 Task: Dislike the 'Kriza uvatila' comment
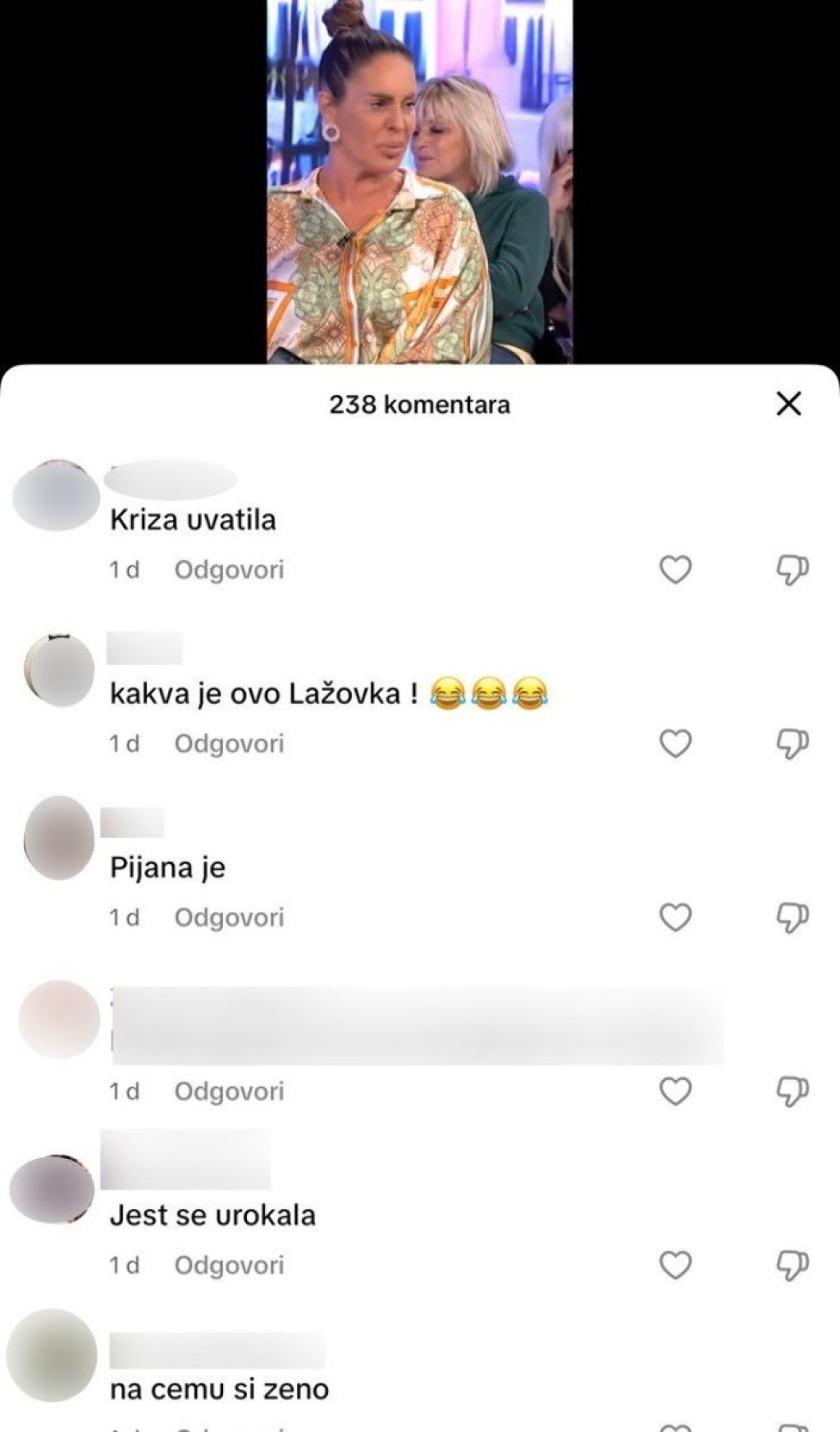[x=792, y=570]
